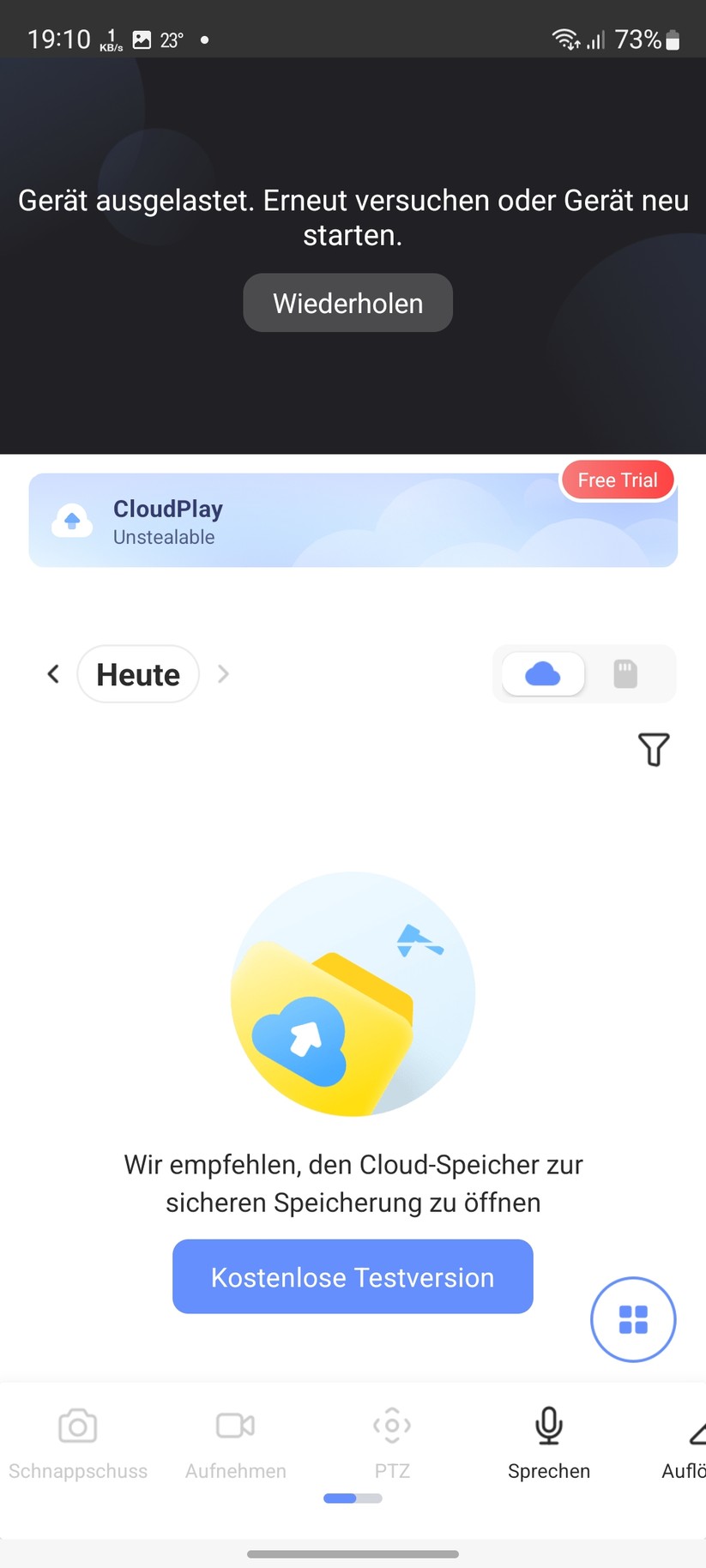706x1568 pixels.
Task: Go to the previous day with the left chevron
Action: click(52, 674)
